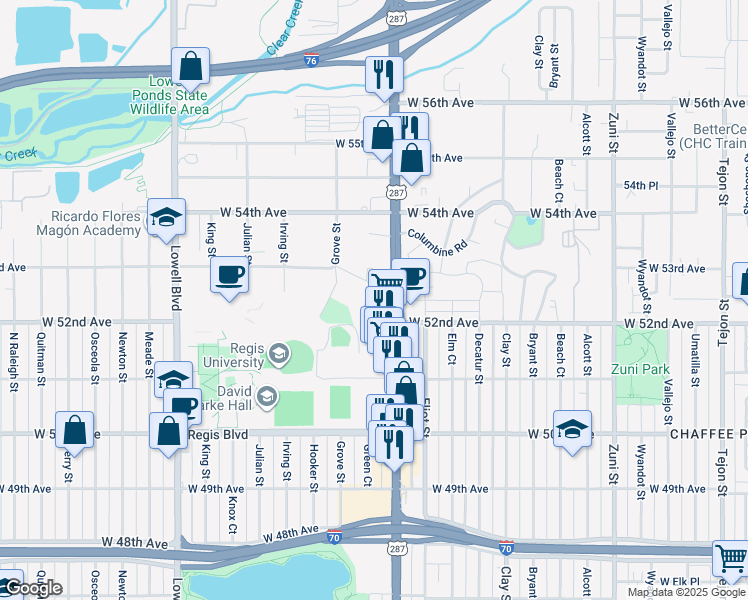748x600 pixels.
Task: Open the Regis University place pin
Action: (279, 354)
